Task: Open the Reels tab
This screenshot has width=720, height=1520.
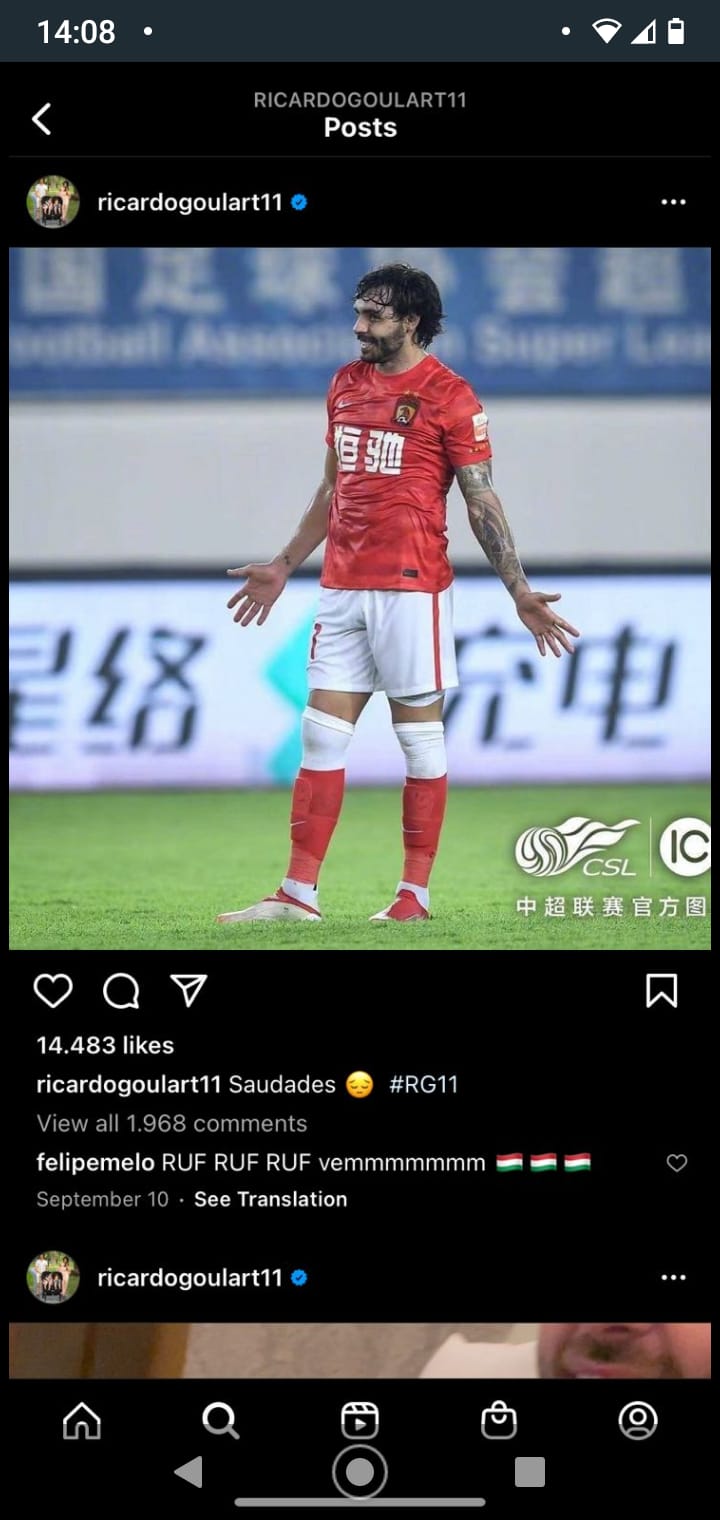Action: pyautogui.click(x=360, y=1420)
